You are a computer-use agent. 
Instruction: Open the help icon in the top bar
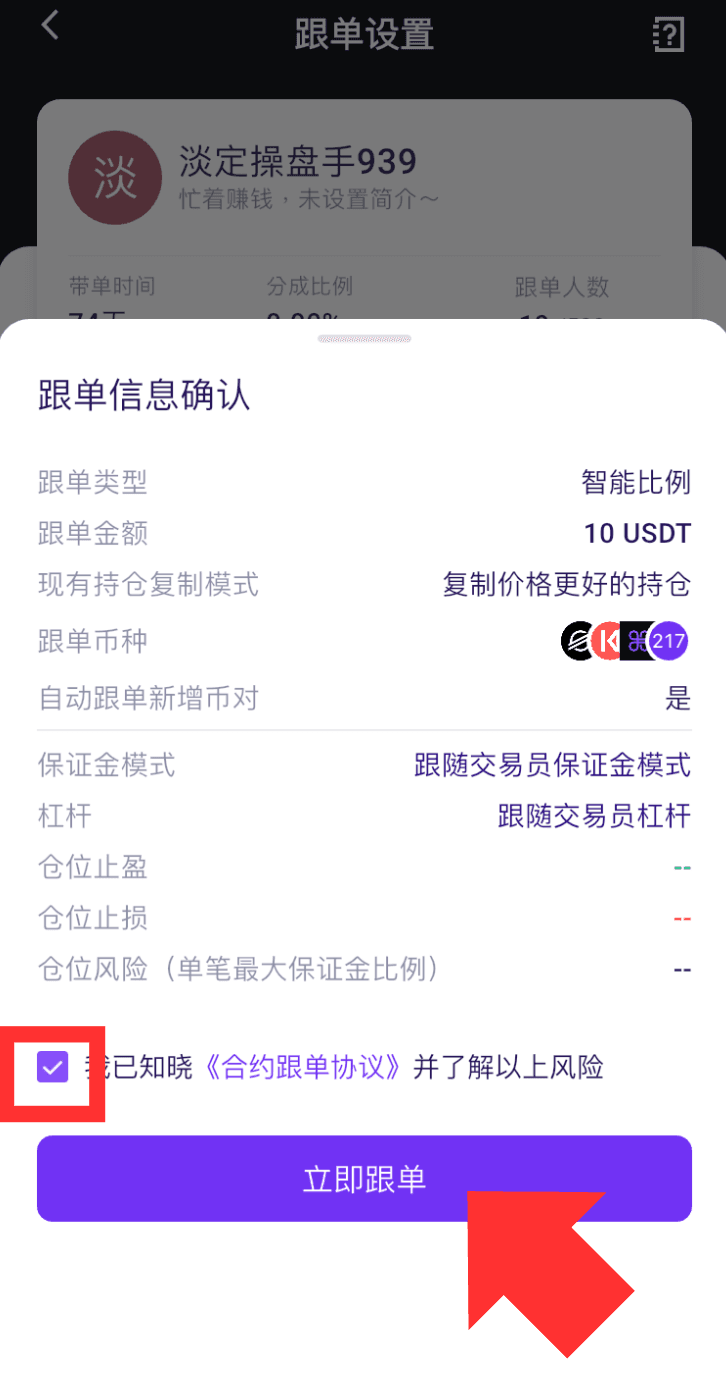pos(668,34)
